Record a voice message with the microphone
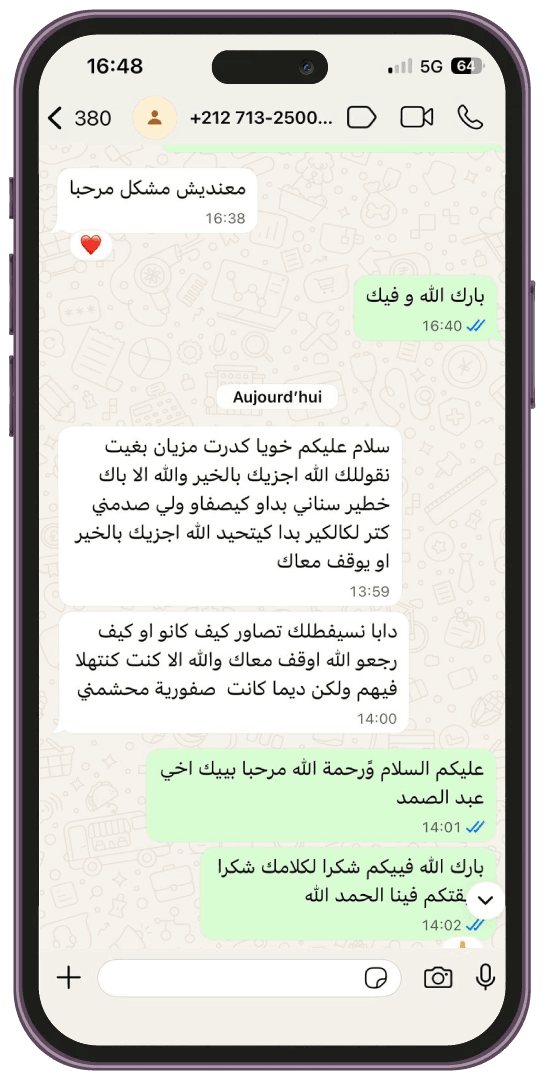Viewport: 545px width, 1080px height. 486,977
